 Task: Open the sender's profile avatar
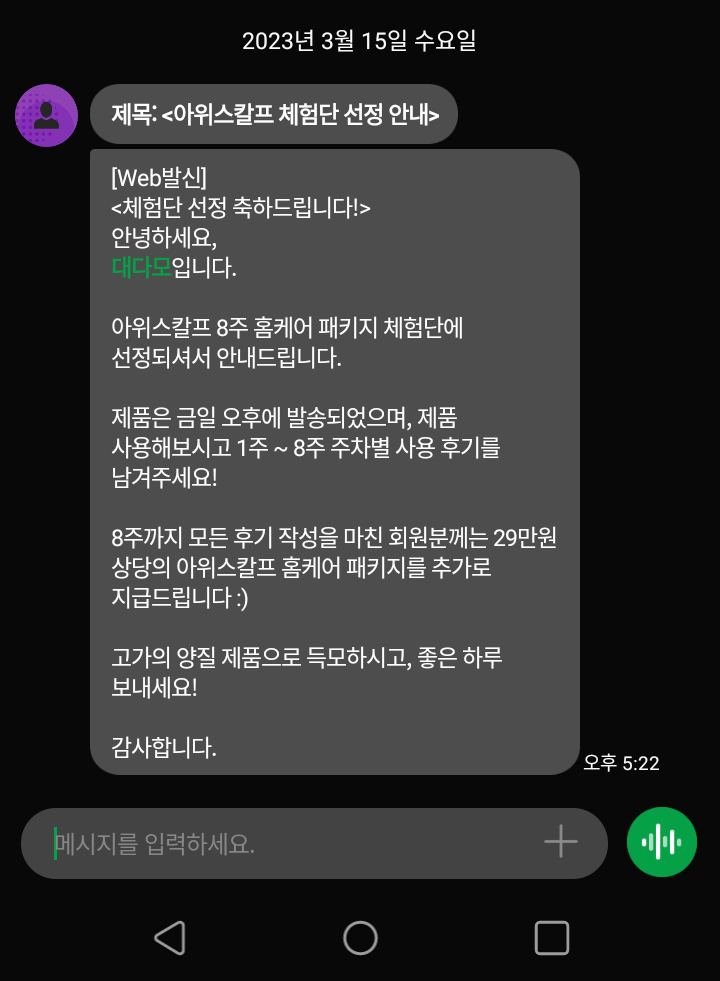46,115
